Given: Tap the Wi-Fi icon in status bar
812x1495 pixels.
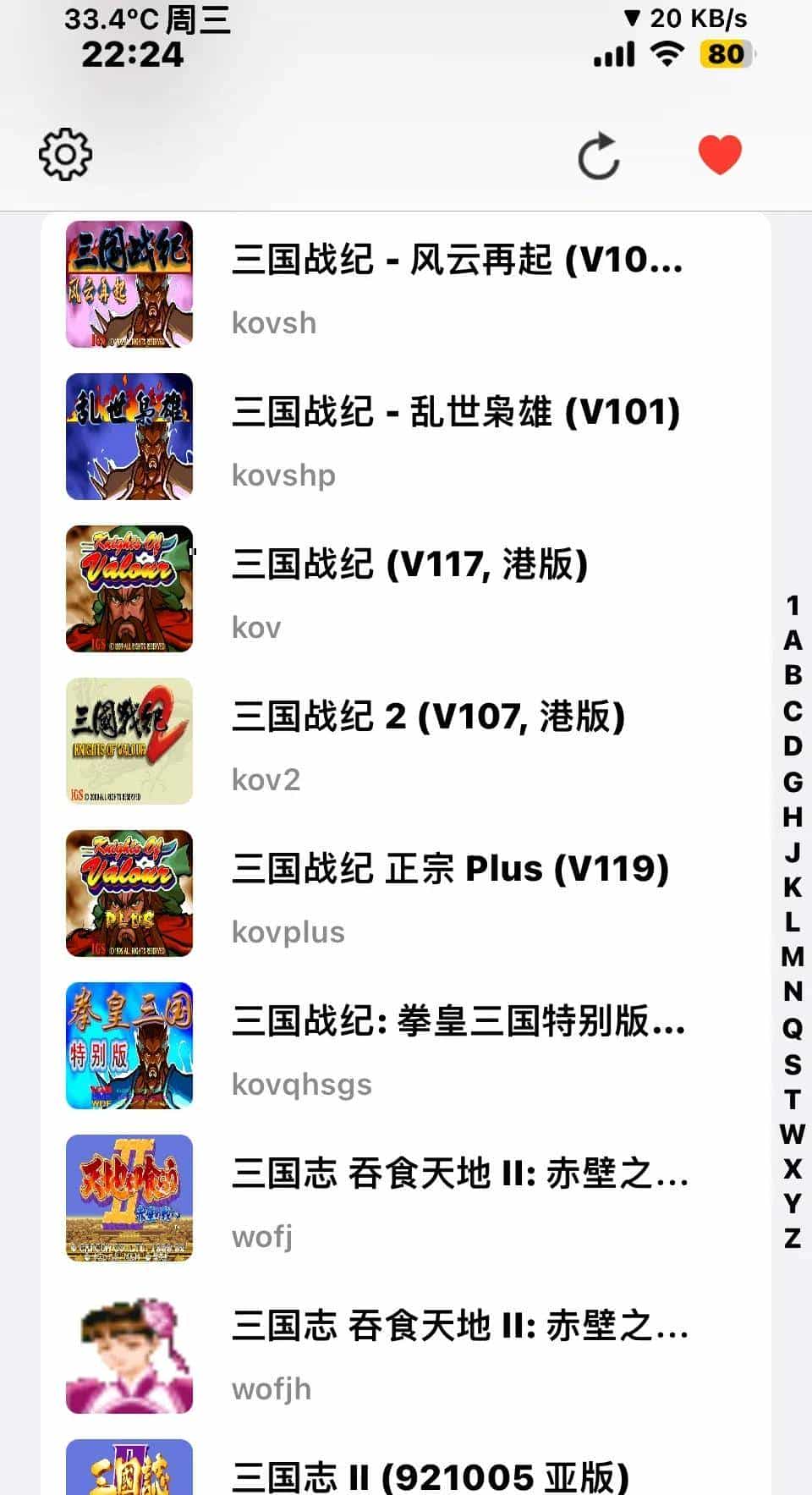Looking at the screenshot, I should coord(667,53).
